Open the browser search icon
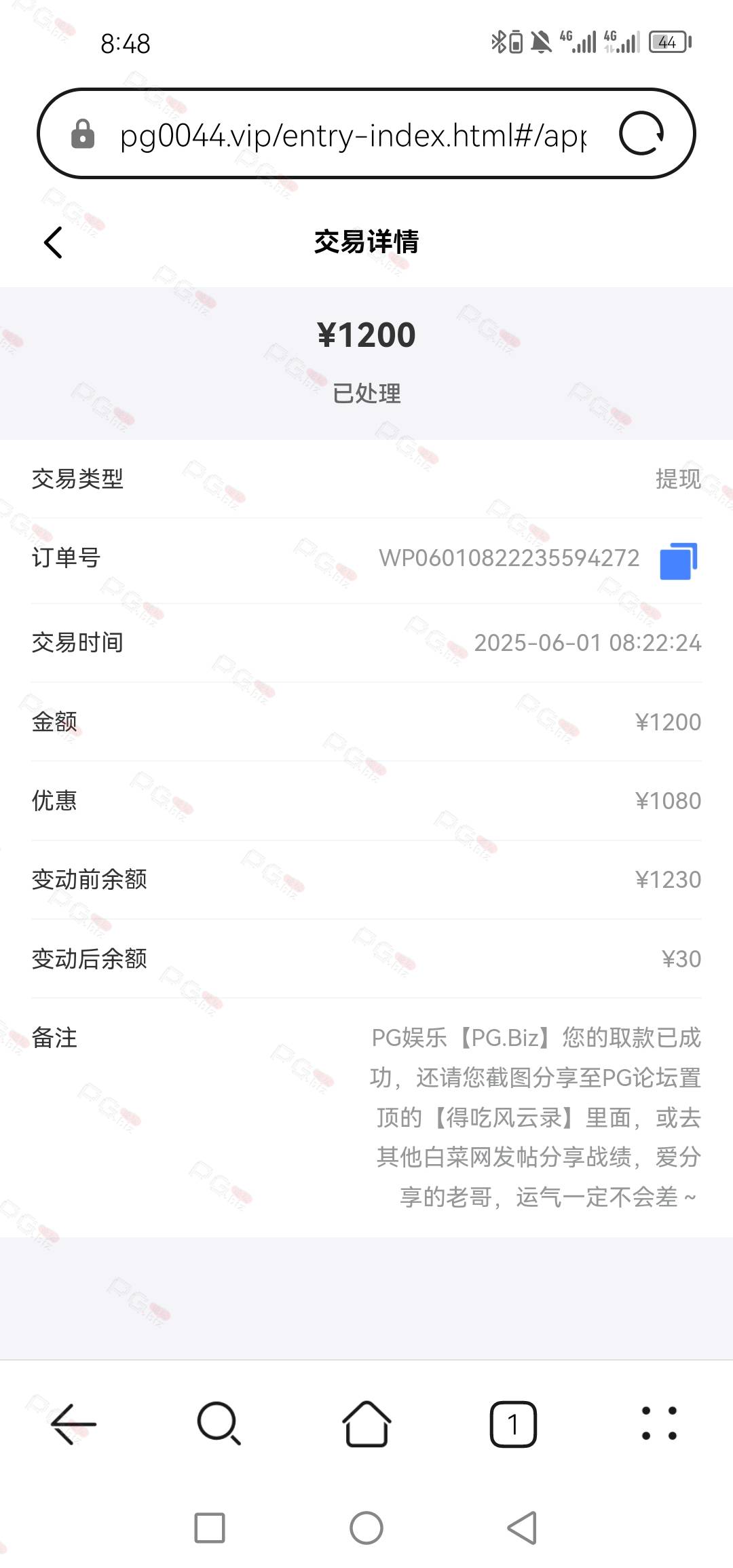This screenshot has height=1568, width=733. pos(219,1423)
